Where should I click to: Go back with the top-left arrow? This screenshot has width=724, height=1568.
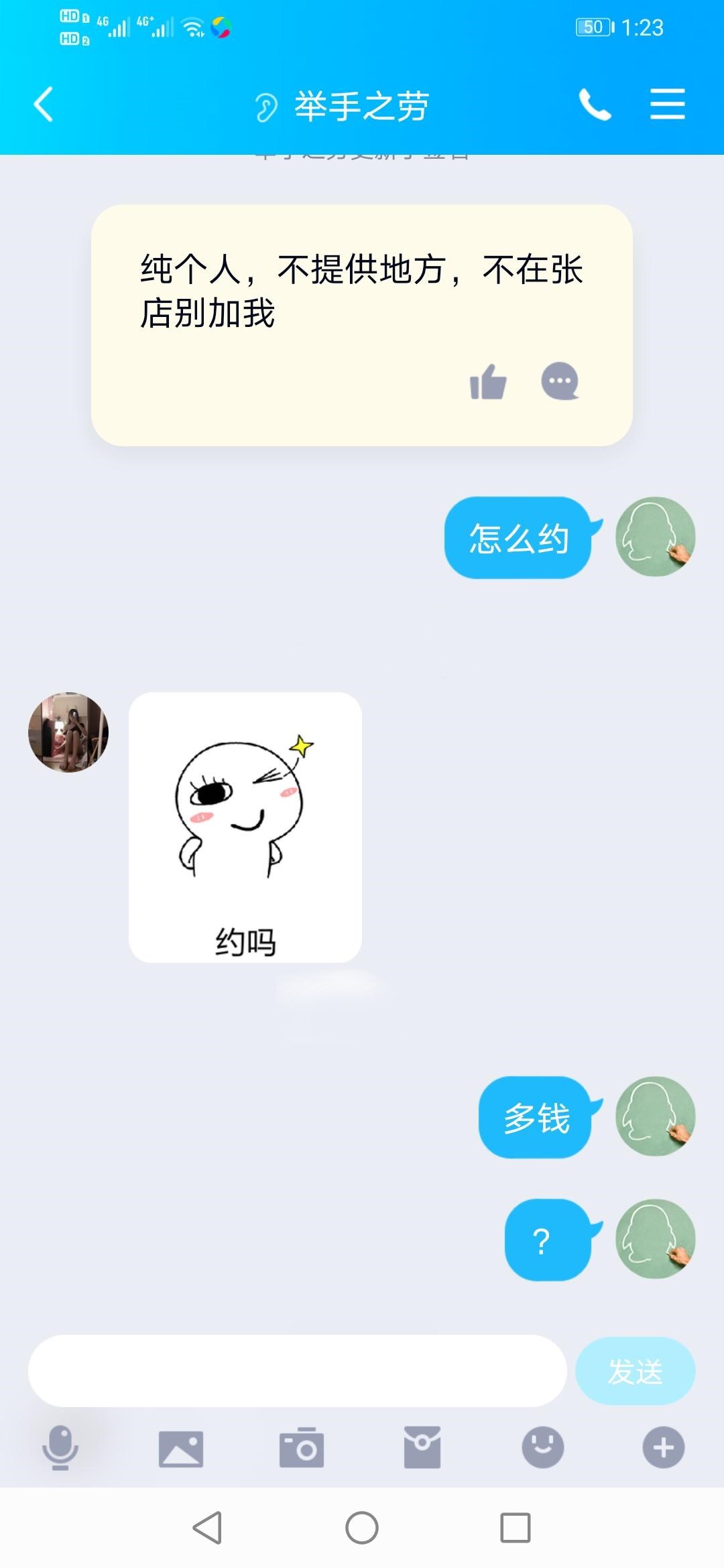(x=42, y=104)
